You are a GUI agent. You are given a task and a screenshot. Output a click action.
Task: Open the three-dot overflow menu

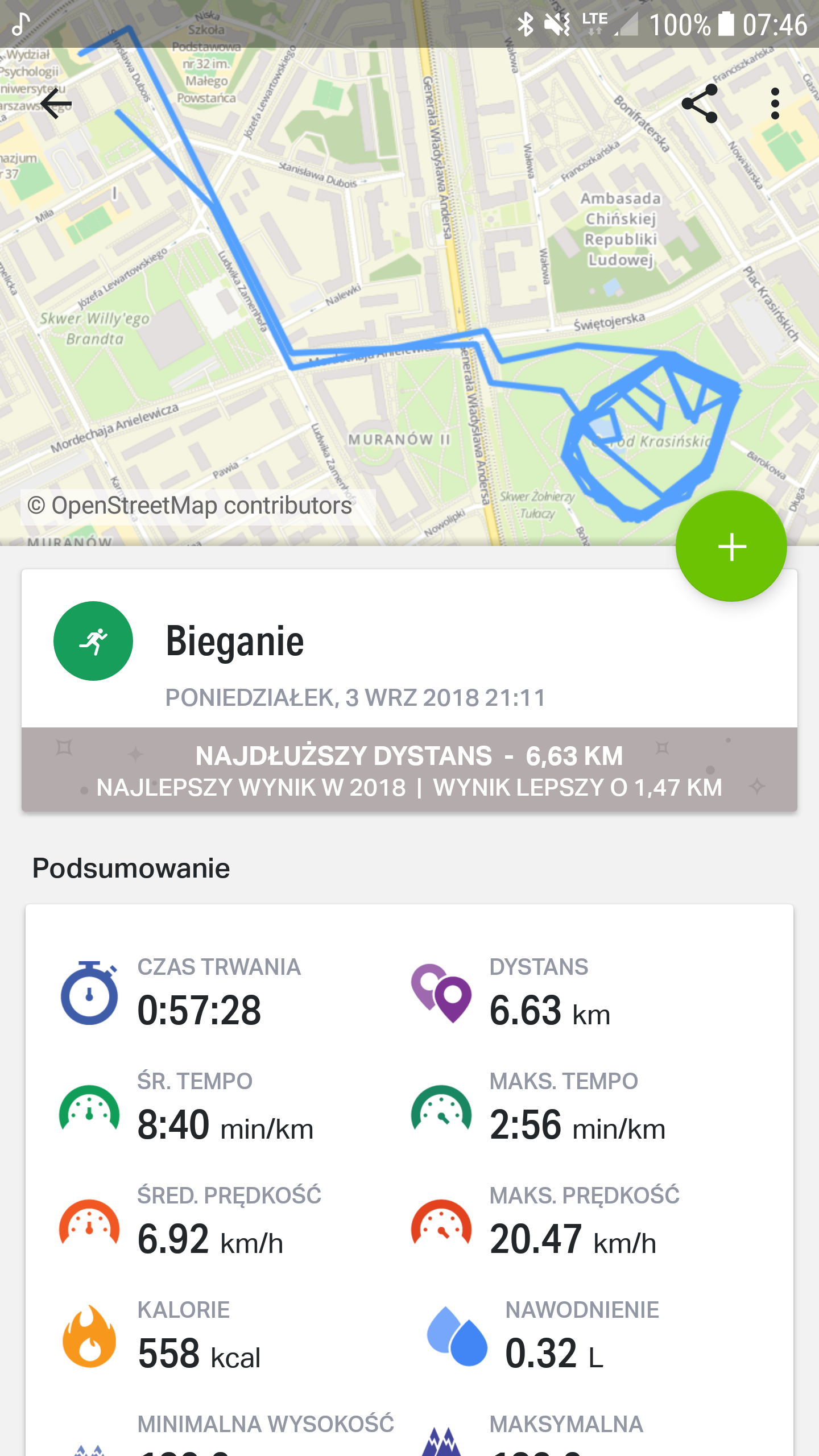coord(775,104)
